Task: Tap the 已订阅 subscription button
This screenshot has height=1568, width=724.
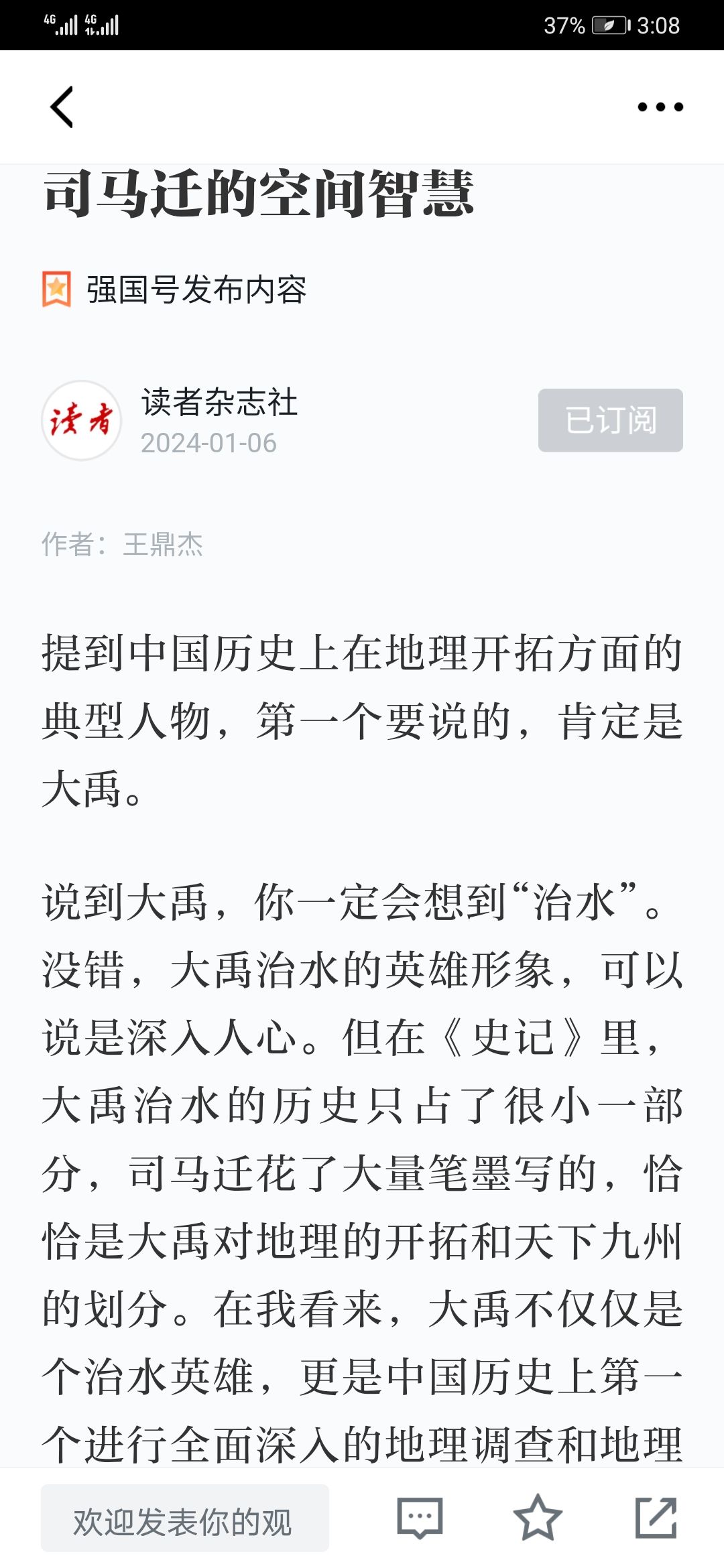Action: coord(611,420)
